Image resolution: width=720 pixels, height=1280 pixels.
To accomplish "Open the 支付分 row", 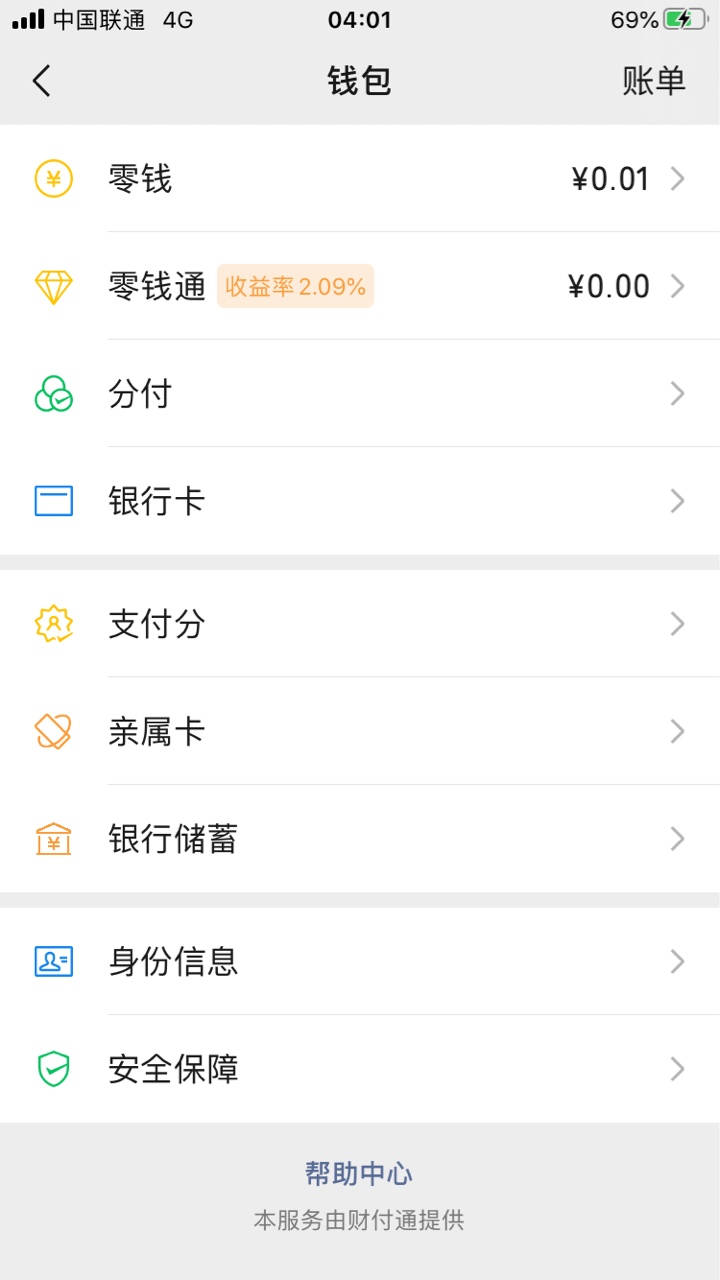I will [360, 624].
